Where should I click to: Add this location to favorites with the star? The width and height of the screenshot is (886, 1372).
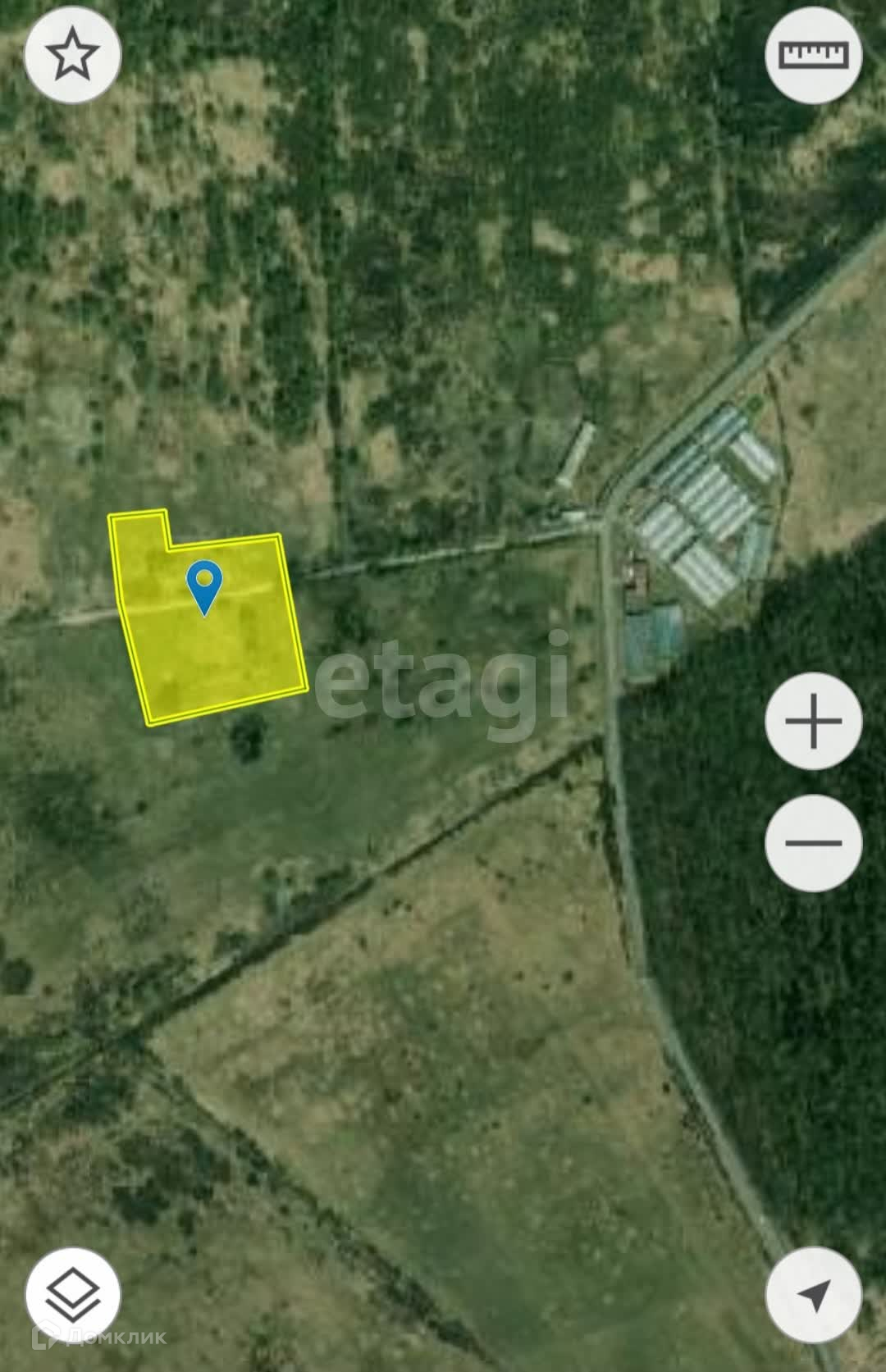[x=73, y=54]
